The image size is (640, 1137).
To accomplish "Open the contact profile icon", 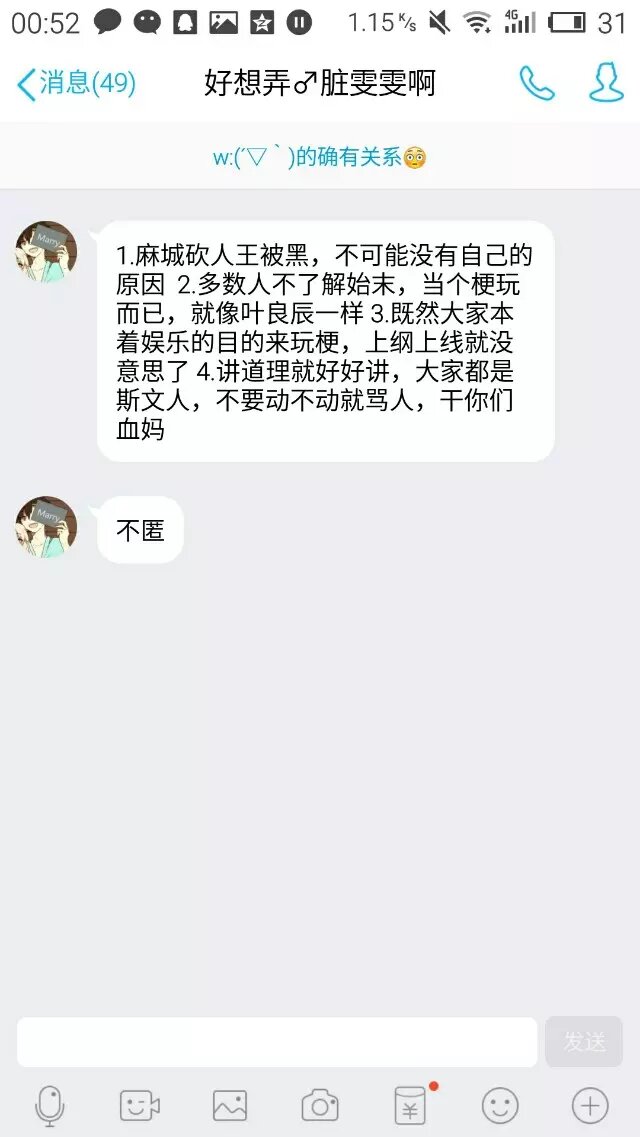I will coord(605,84).
